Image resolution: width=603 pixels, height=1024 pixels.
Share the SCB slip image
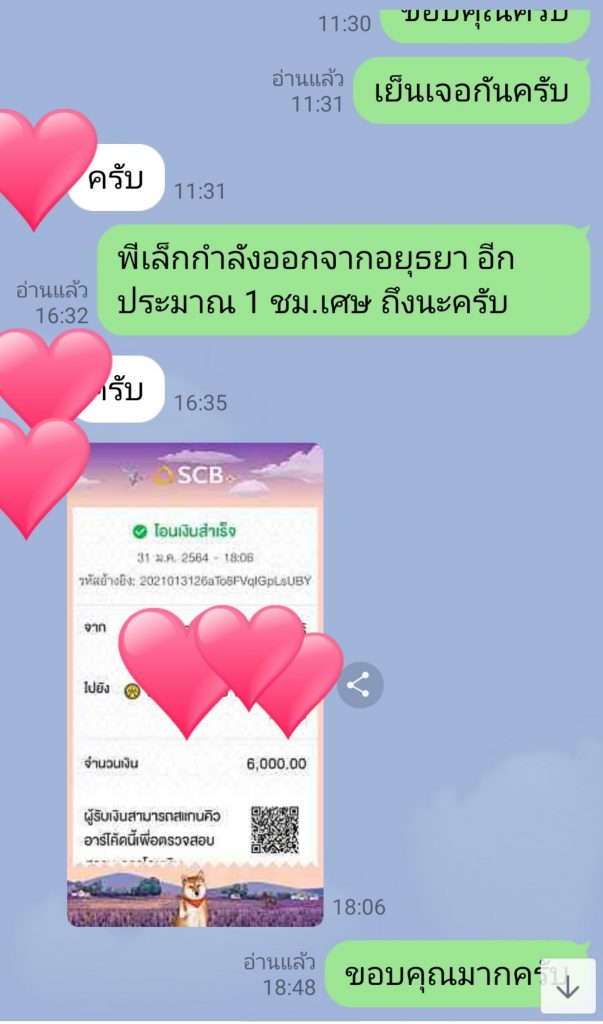tap(360, 685)
